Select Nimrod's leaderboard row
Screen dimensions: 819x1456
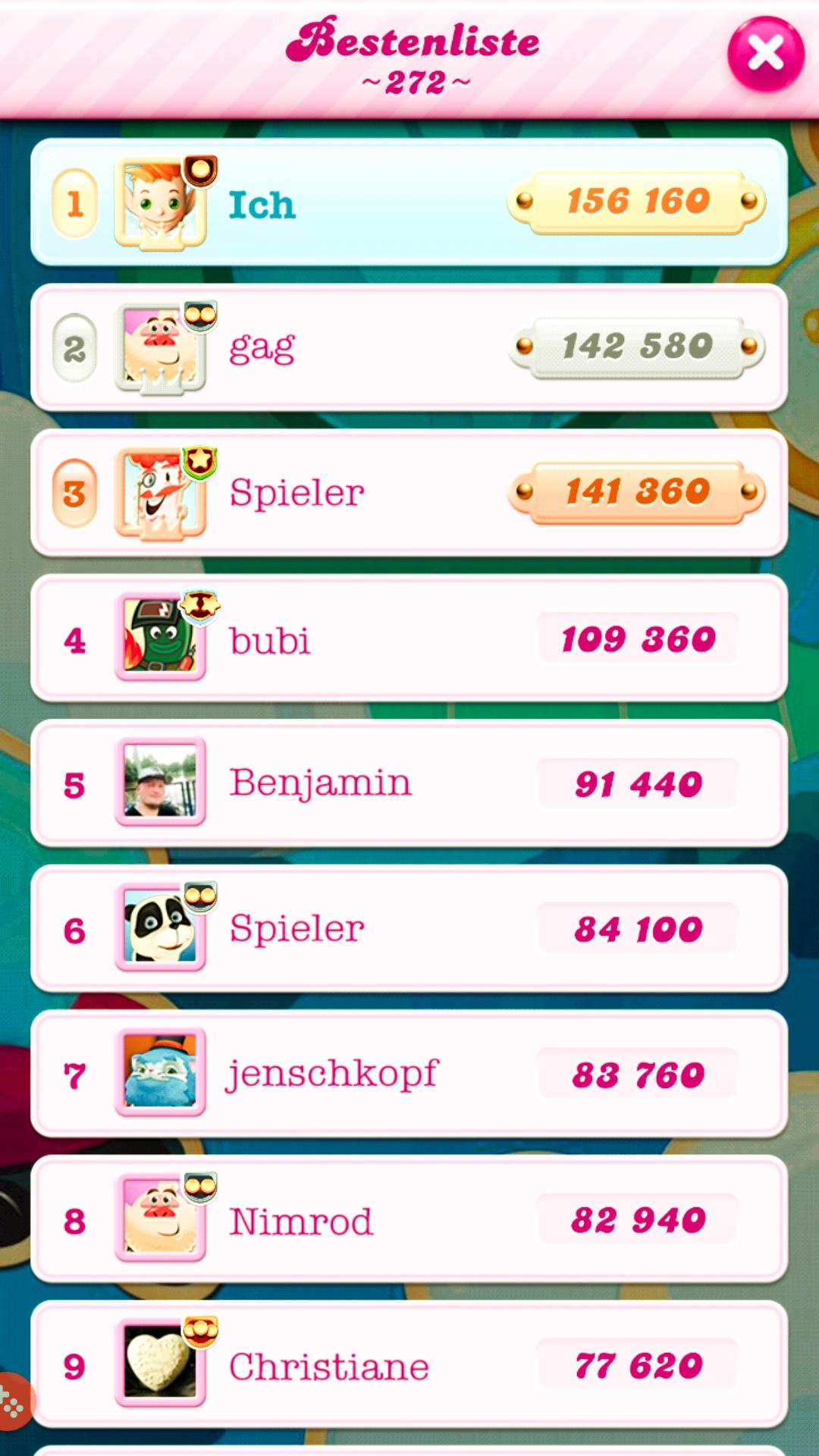[x=409, y=1219]
